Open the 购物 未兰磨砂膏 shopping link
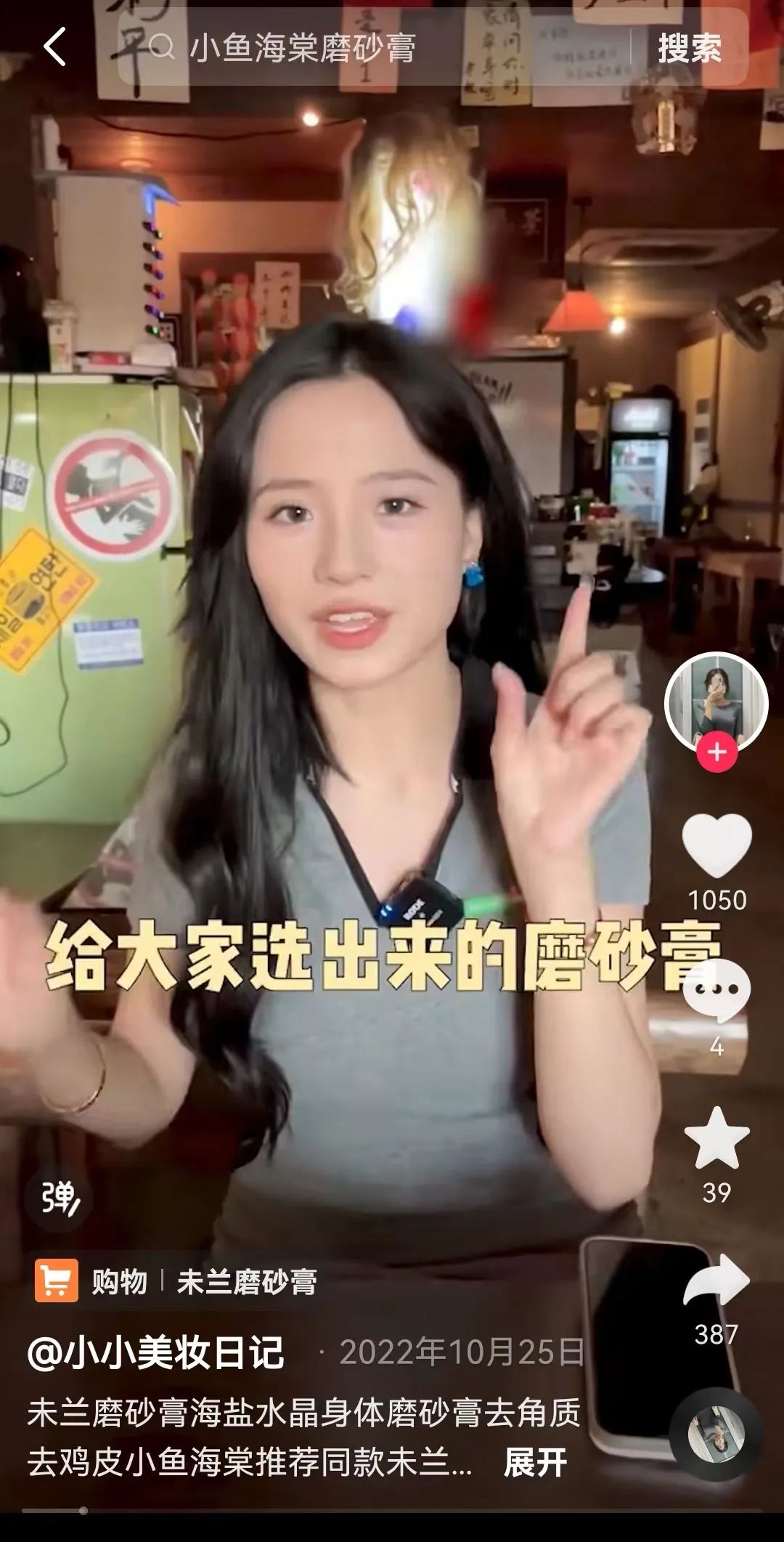 tap(176, 1282)
